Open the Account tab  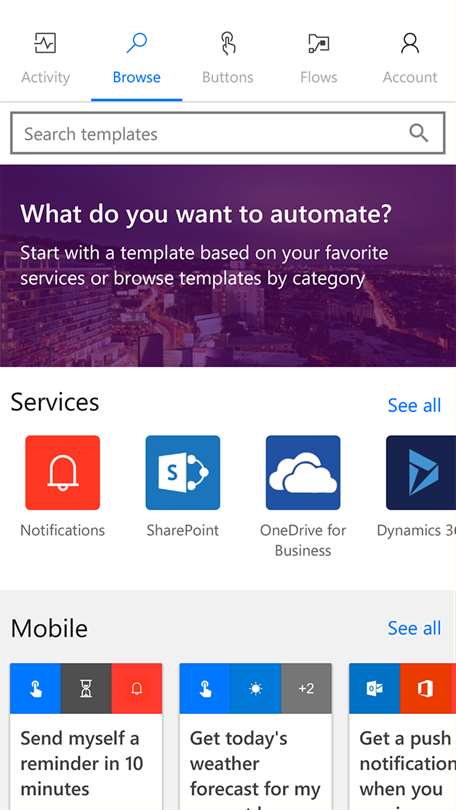coord(410,58)
